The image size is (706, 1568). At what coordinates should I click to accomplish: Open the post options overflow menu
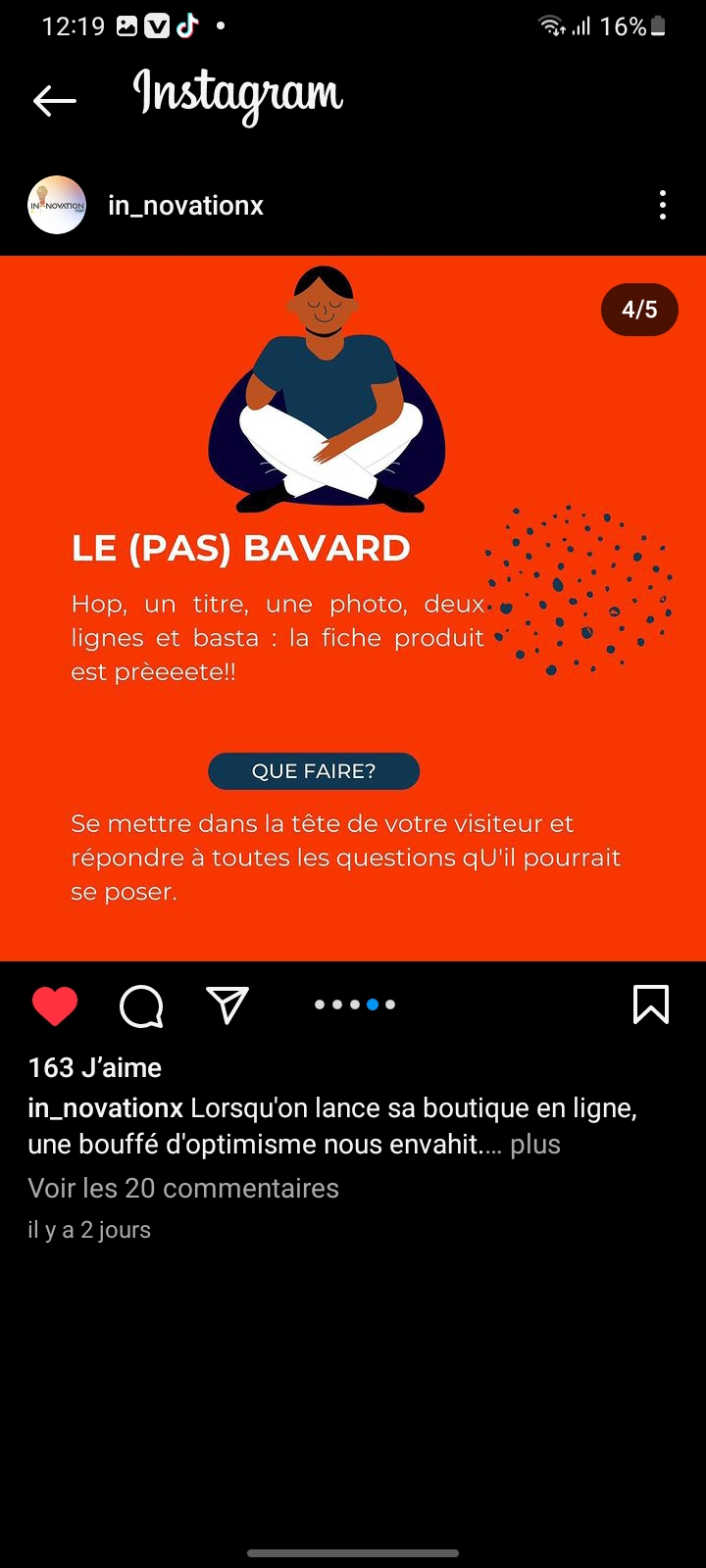663,205
